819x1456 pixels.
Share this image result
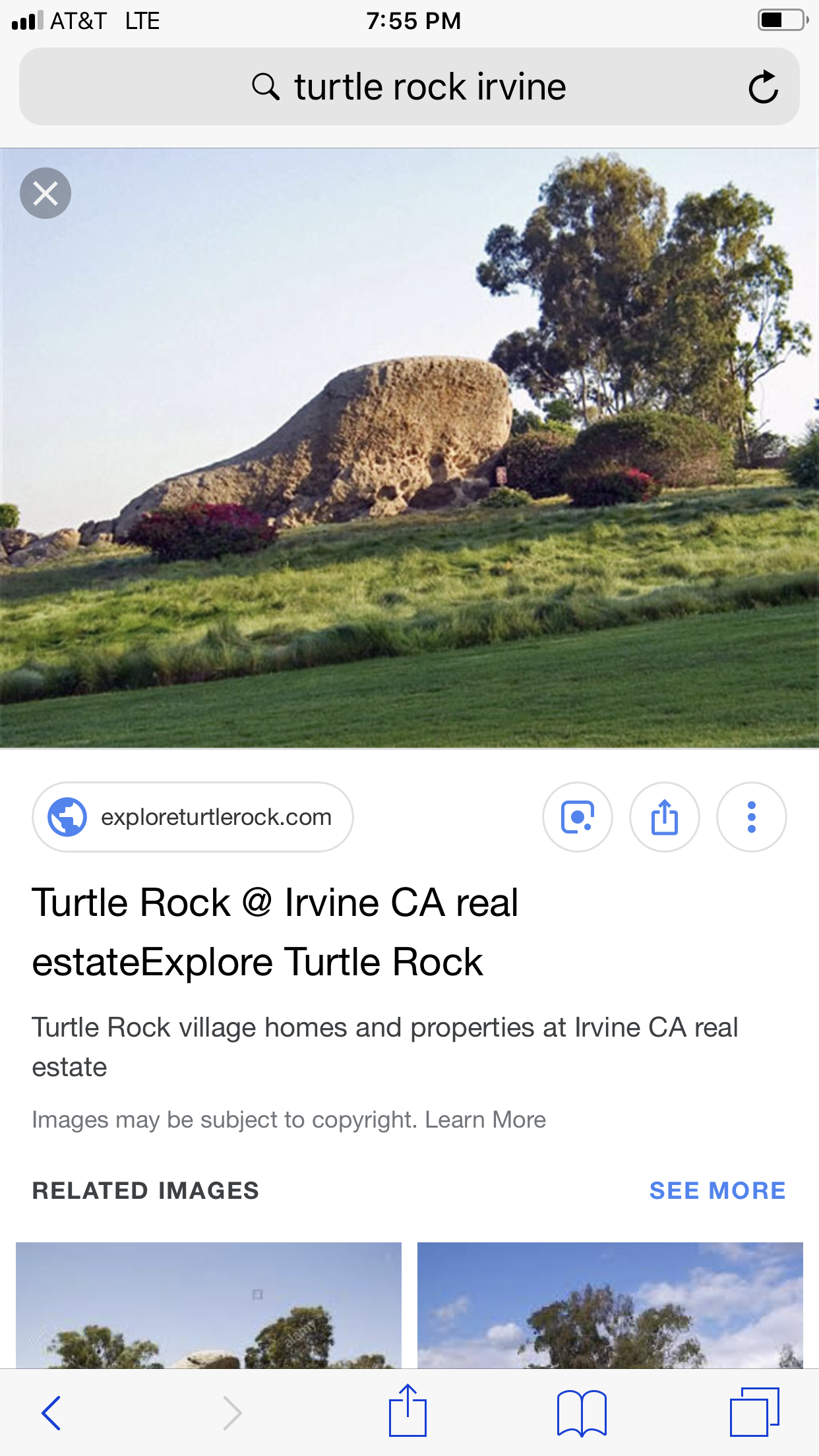[664, 817]
